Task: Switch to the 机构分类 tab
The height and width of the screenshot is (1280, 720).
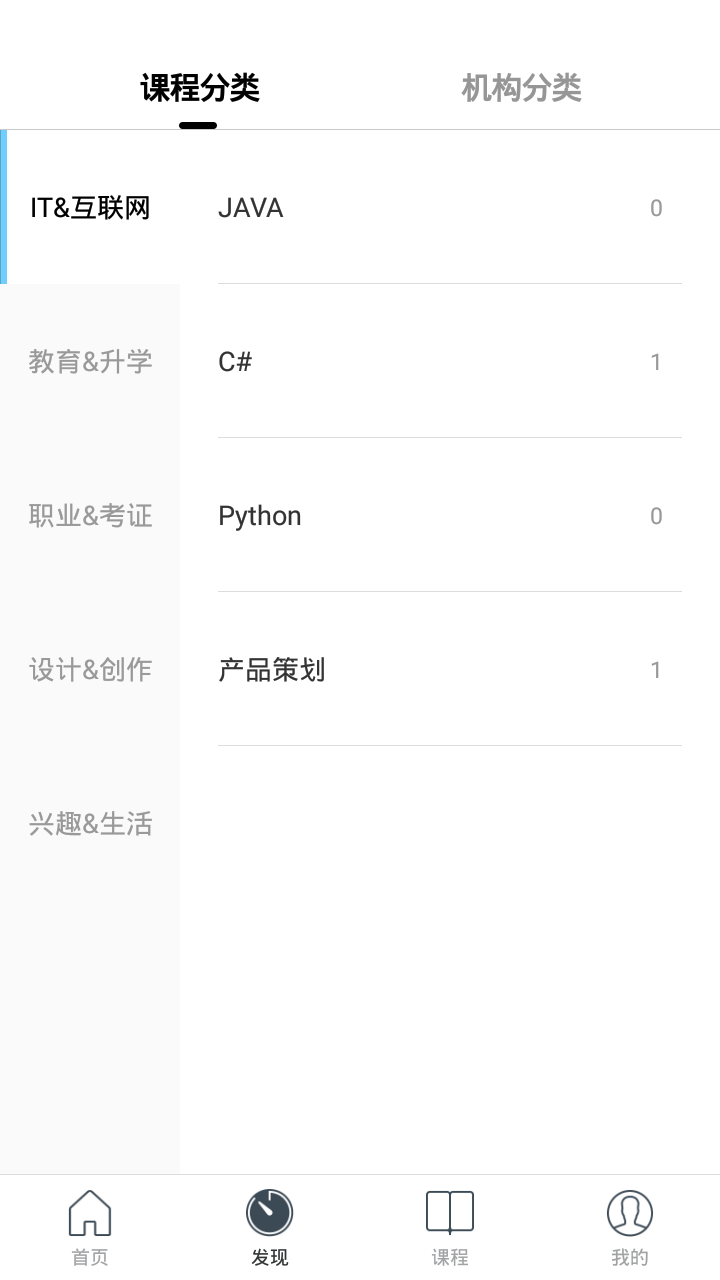Action: click(521, 88)
